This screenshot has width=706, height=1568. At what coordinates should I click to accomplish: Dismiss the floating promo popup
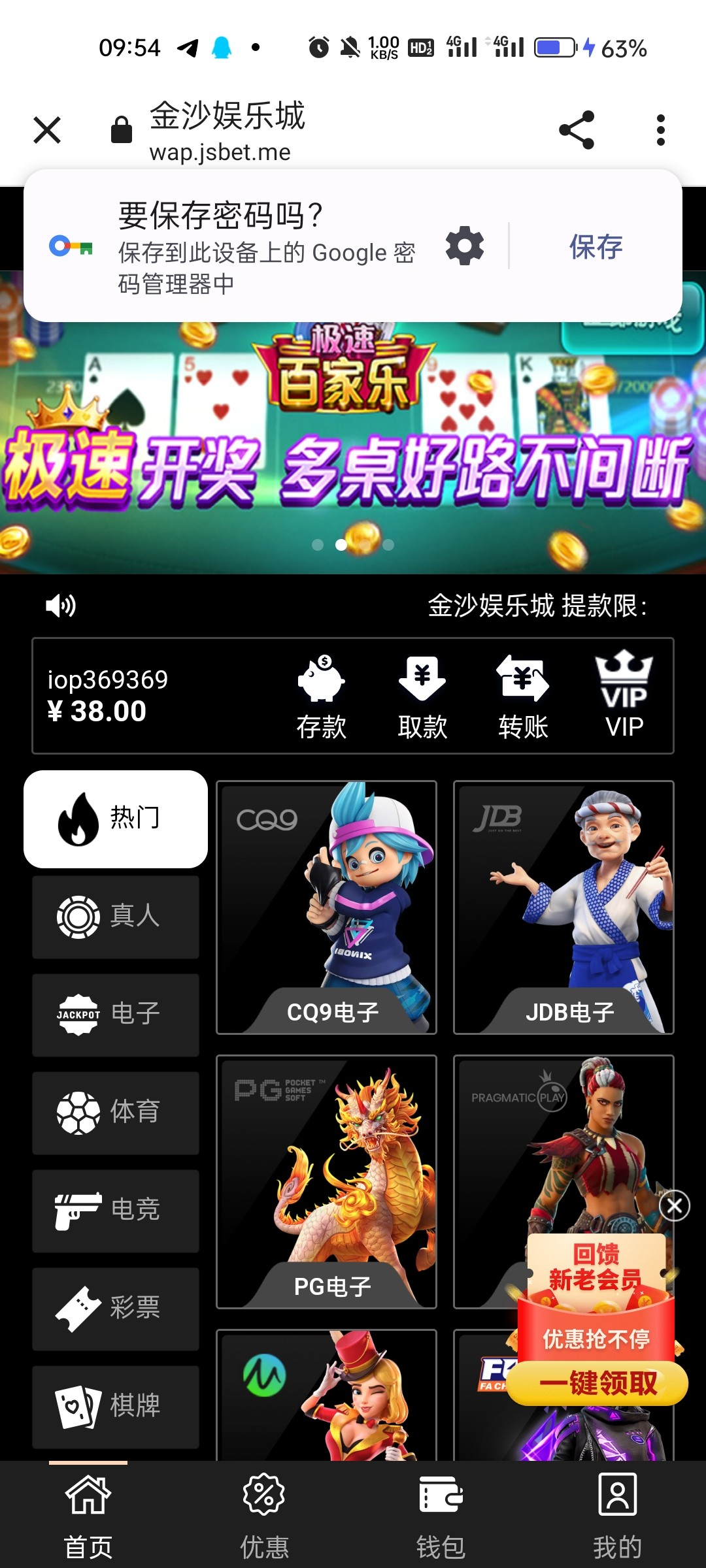(675, 1206)
